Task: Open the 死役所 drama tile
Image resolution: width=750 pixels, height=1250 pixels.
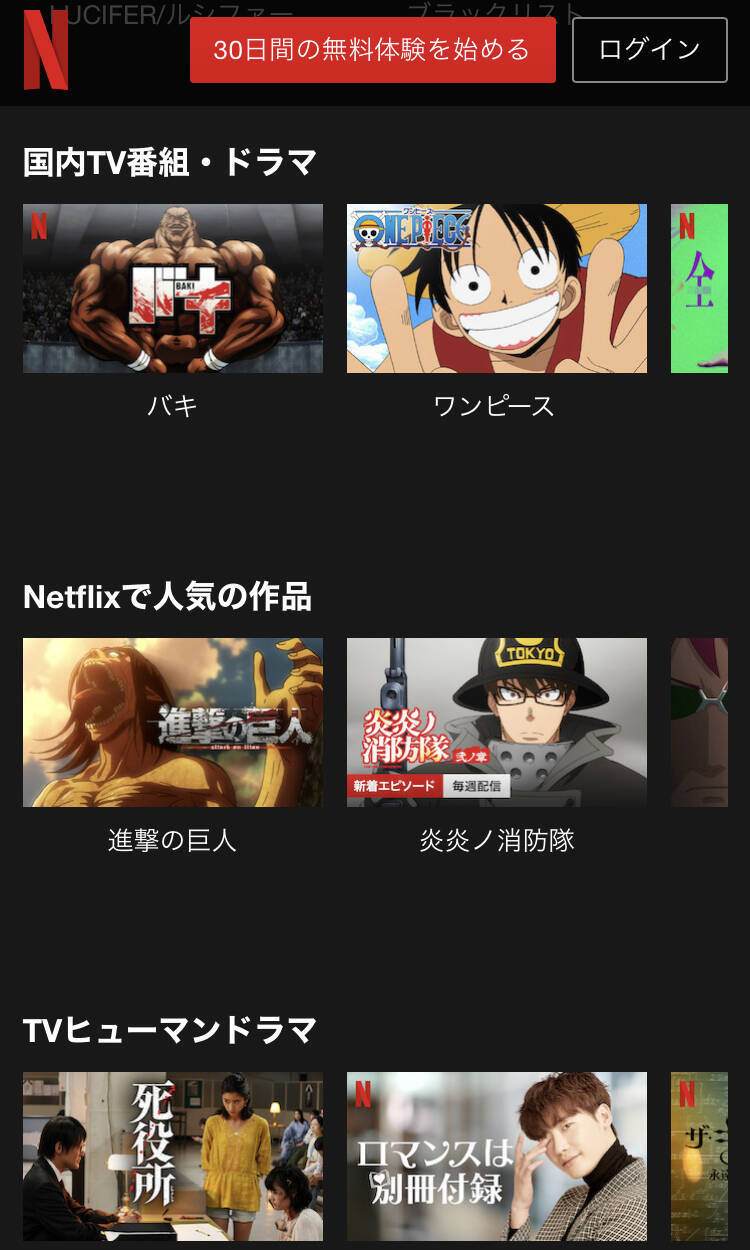Action: pos(173,1156)
